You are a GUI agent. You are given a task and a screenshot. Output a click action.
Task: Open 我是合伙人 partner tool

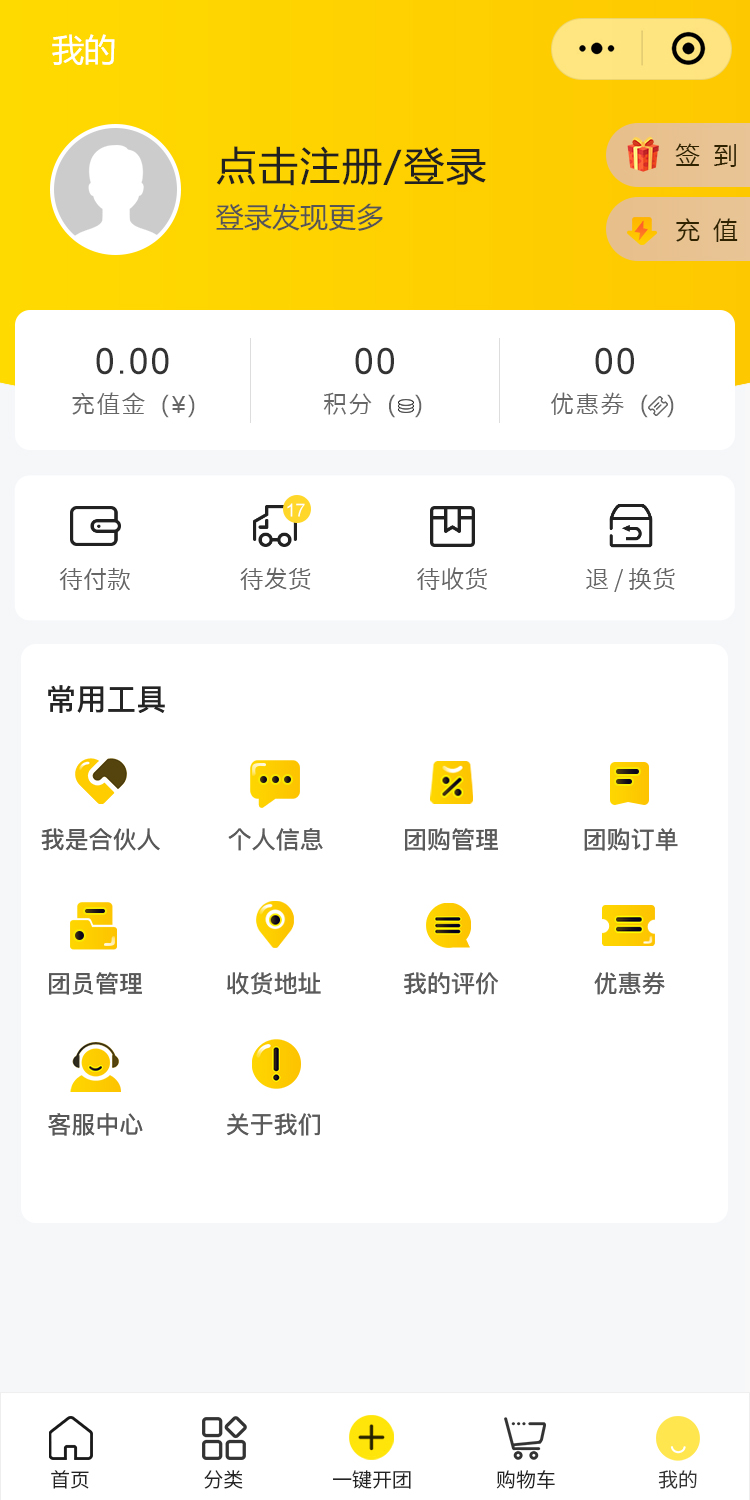pyautogui.click(x=100, y=805)
